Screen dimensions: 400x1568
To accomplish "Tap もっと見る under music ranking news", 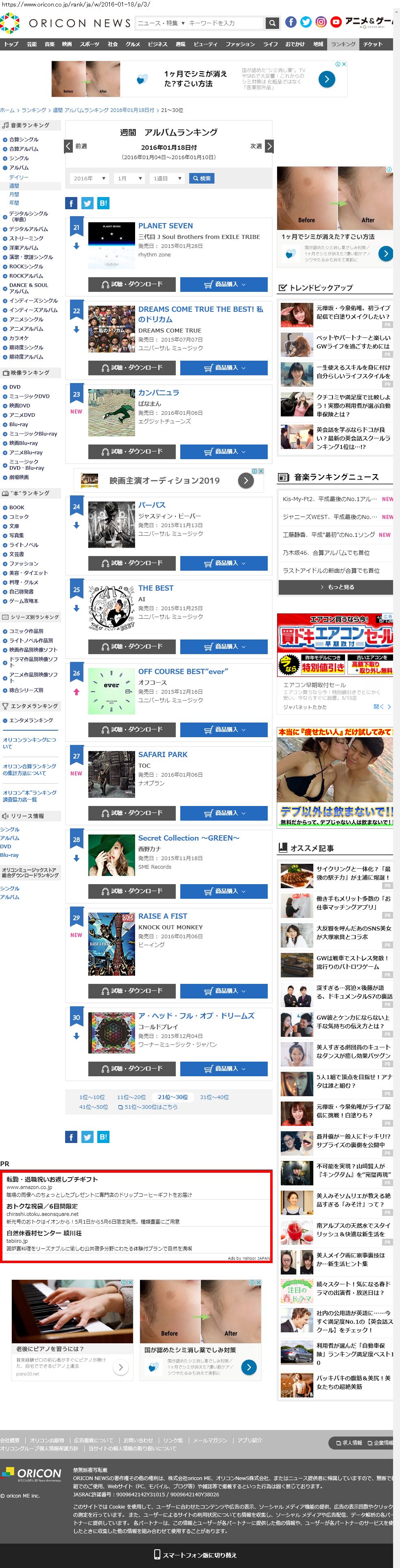I will pyautogui.click(x=335, y=587).
